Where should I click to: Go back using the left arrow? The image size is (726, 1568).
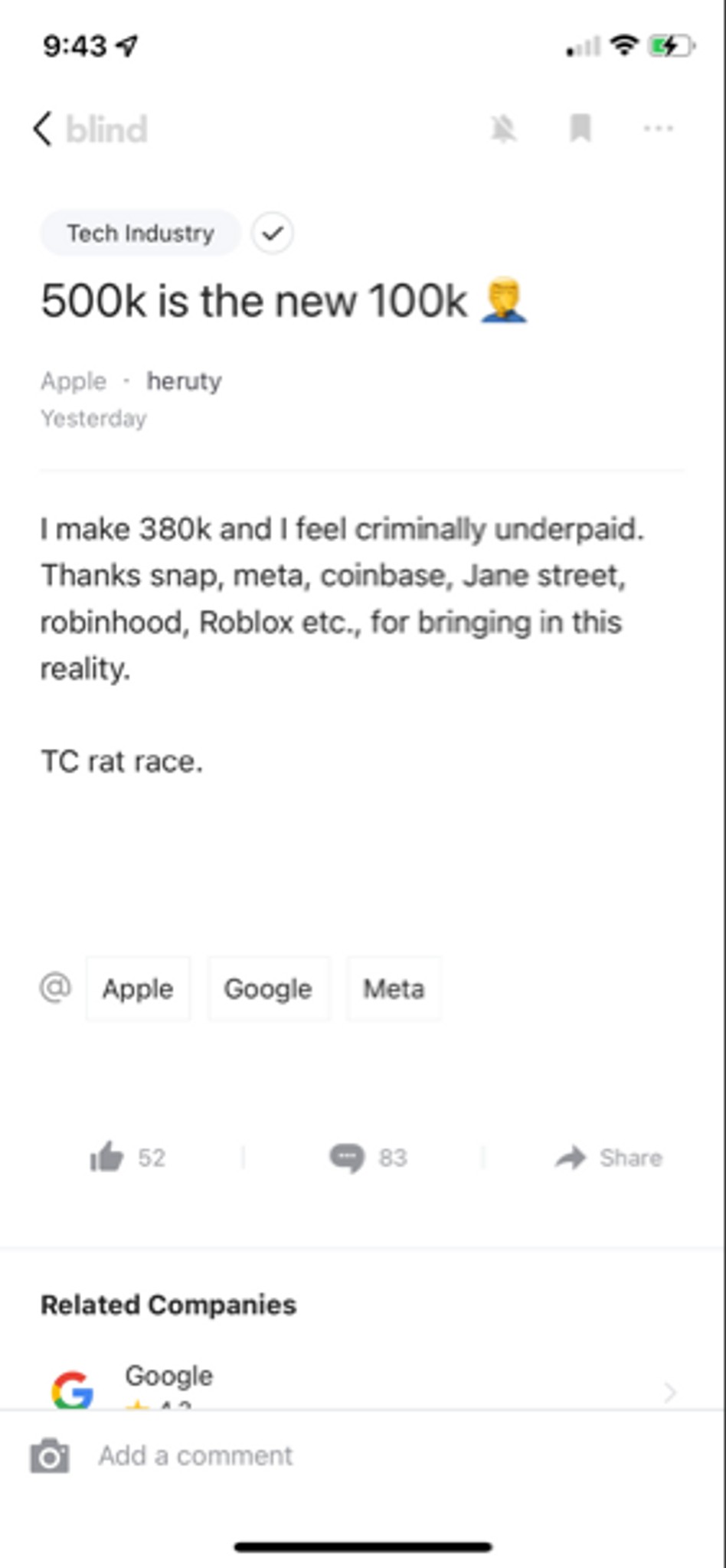[x=44, y=129]
